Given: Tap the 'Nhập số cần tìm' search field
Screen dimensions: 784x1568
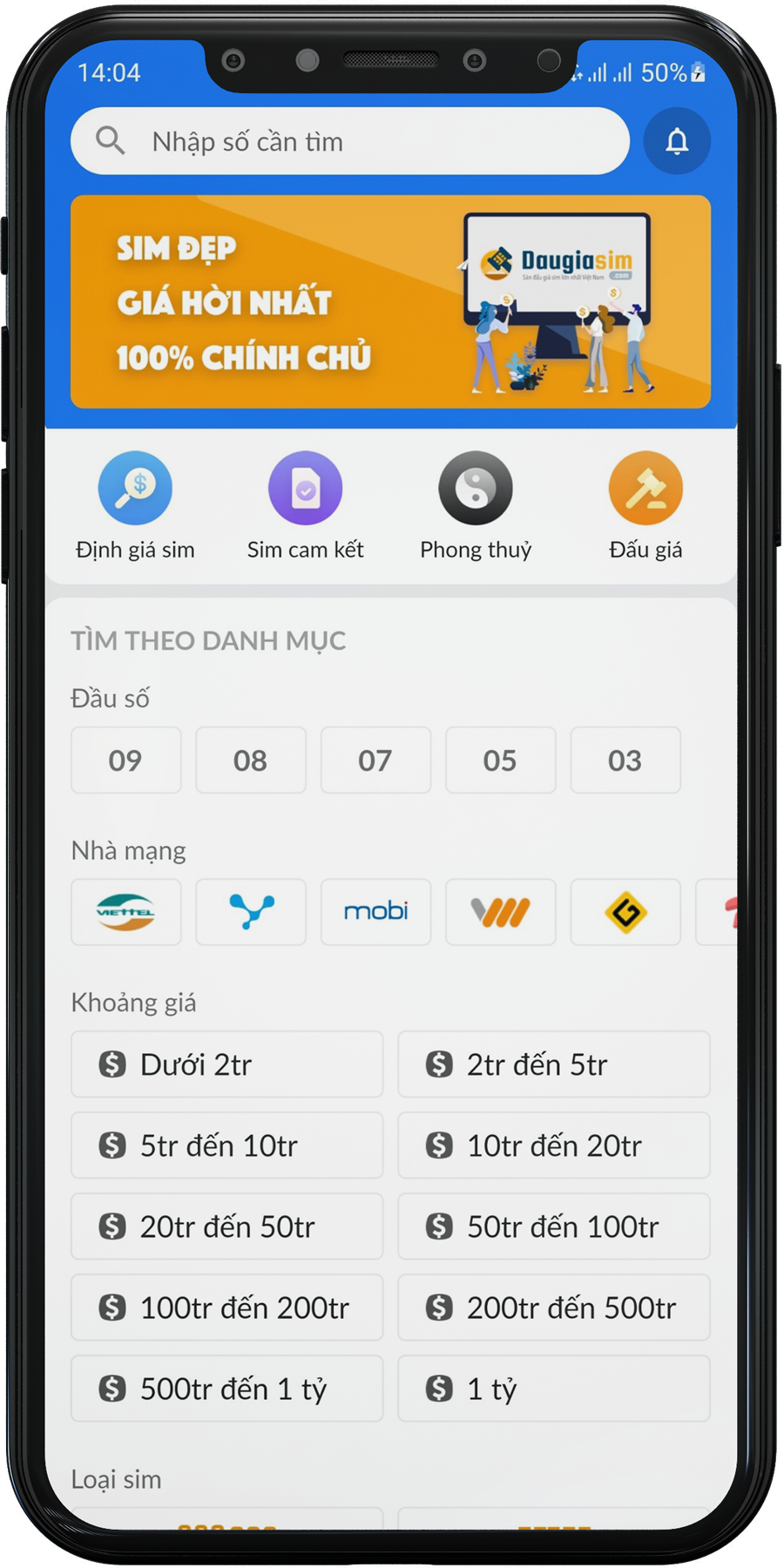Looking at the screenshot, I should coord(348,141).
